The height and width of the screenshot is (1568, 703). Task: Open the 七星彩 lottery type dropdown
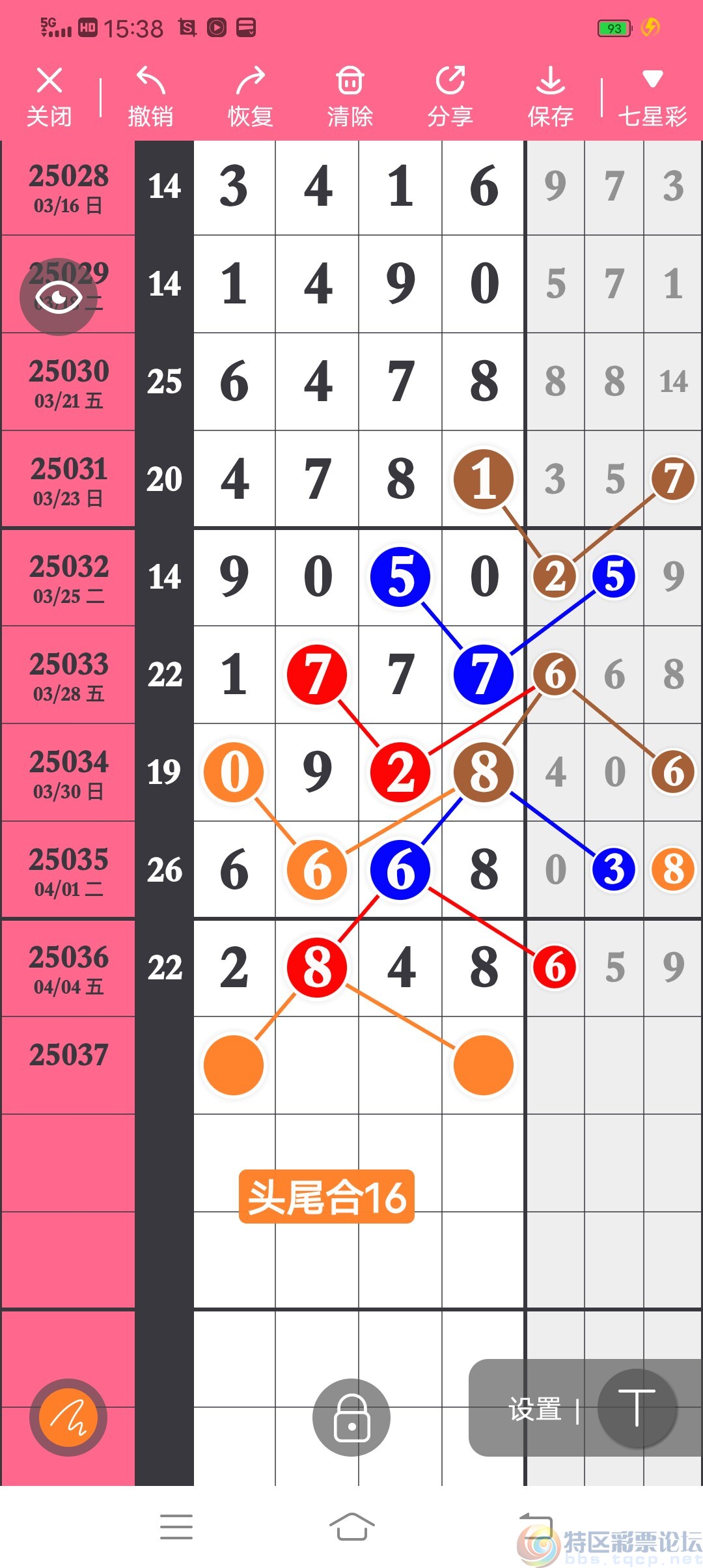(x=652, y=96)
